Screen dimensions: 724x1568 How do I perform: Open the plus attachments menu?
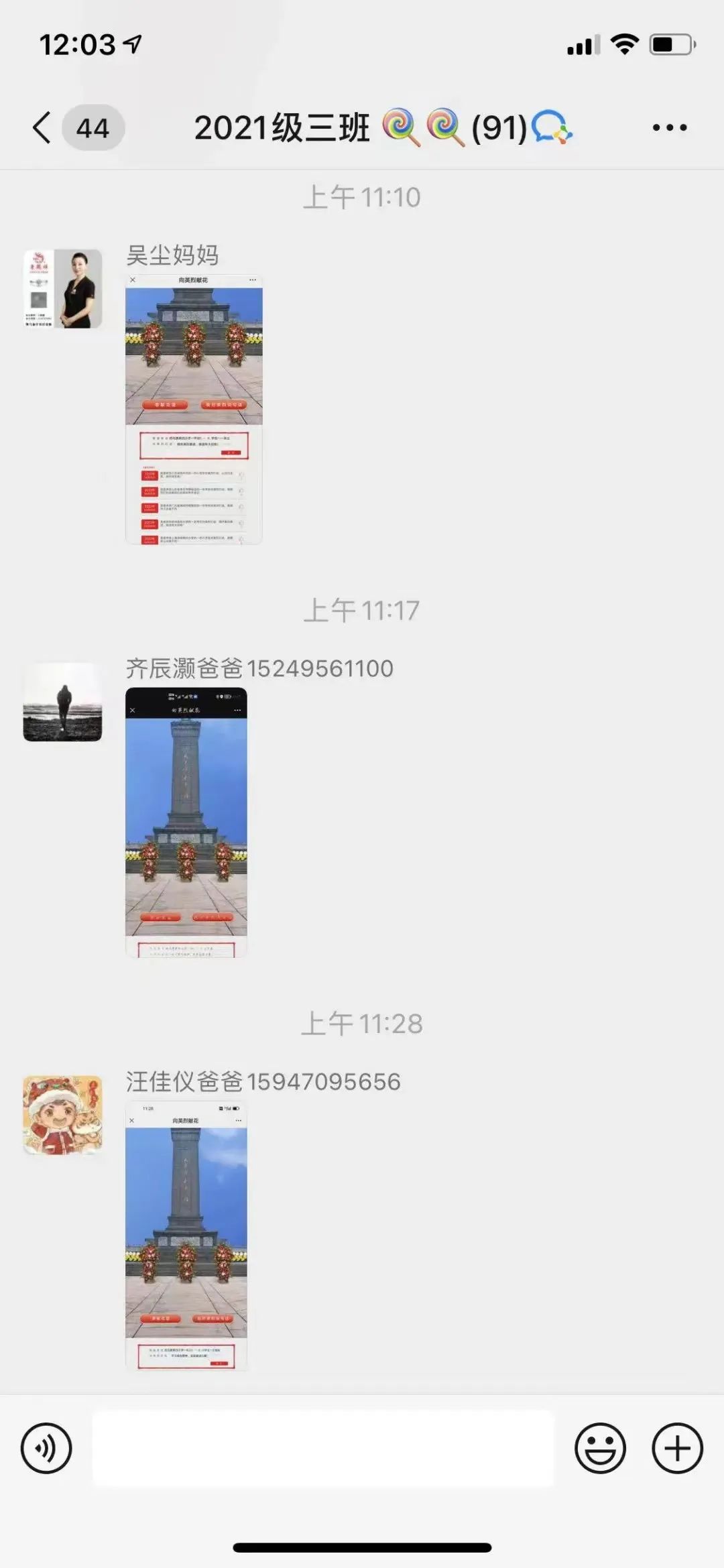(x=677, y=1448)
